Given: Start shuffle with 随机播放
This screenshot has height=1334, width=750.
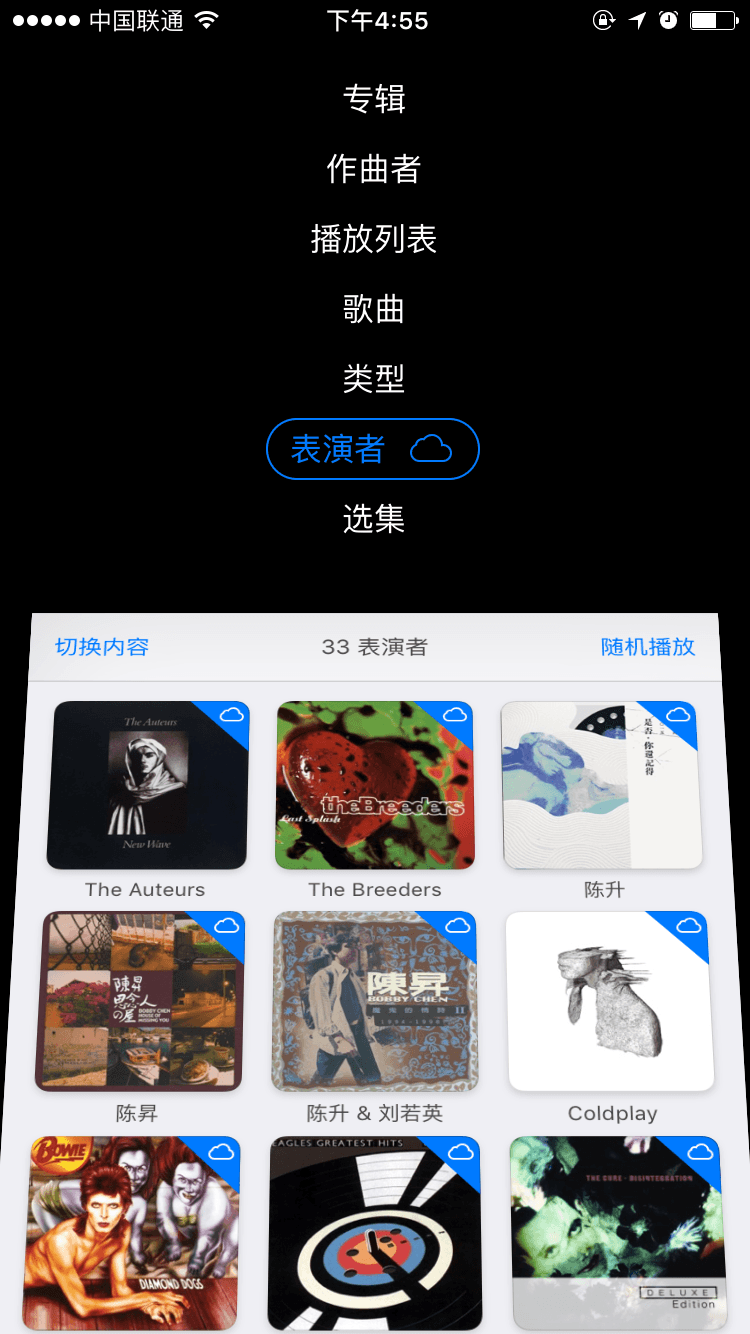Looking at the screenshot, I should coord(647,647).
